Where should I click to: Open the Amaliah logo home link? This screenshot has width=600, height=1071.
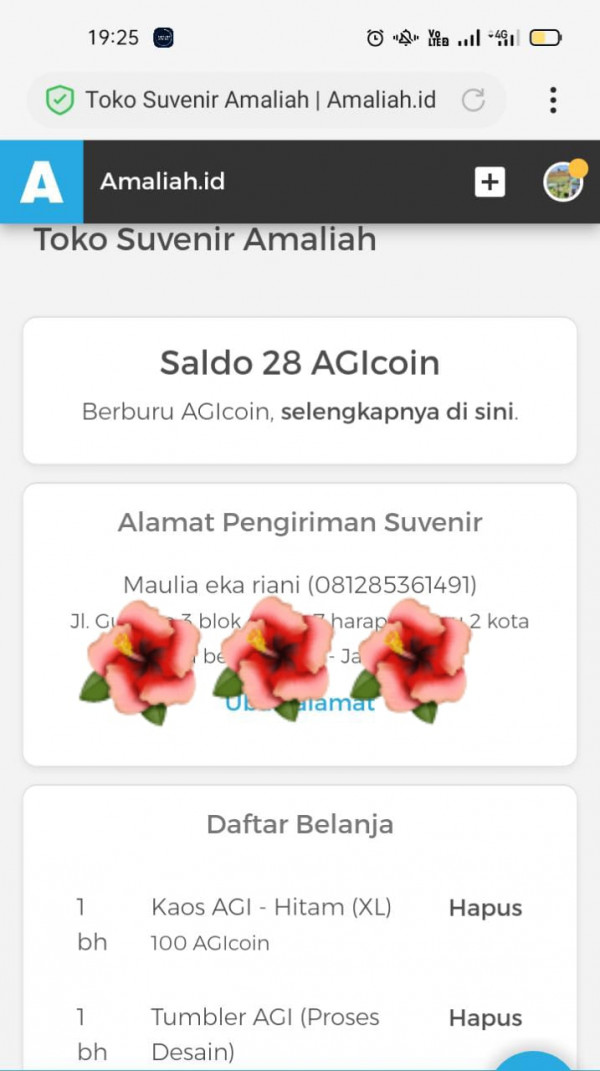pos(41,182)
